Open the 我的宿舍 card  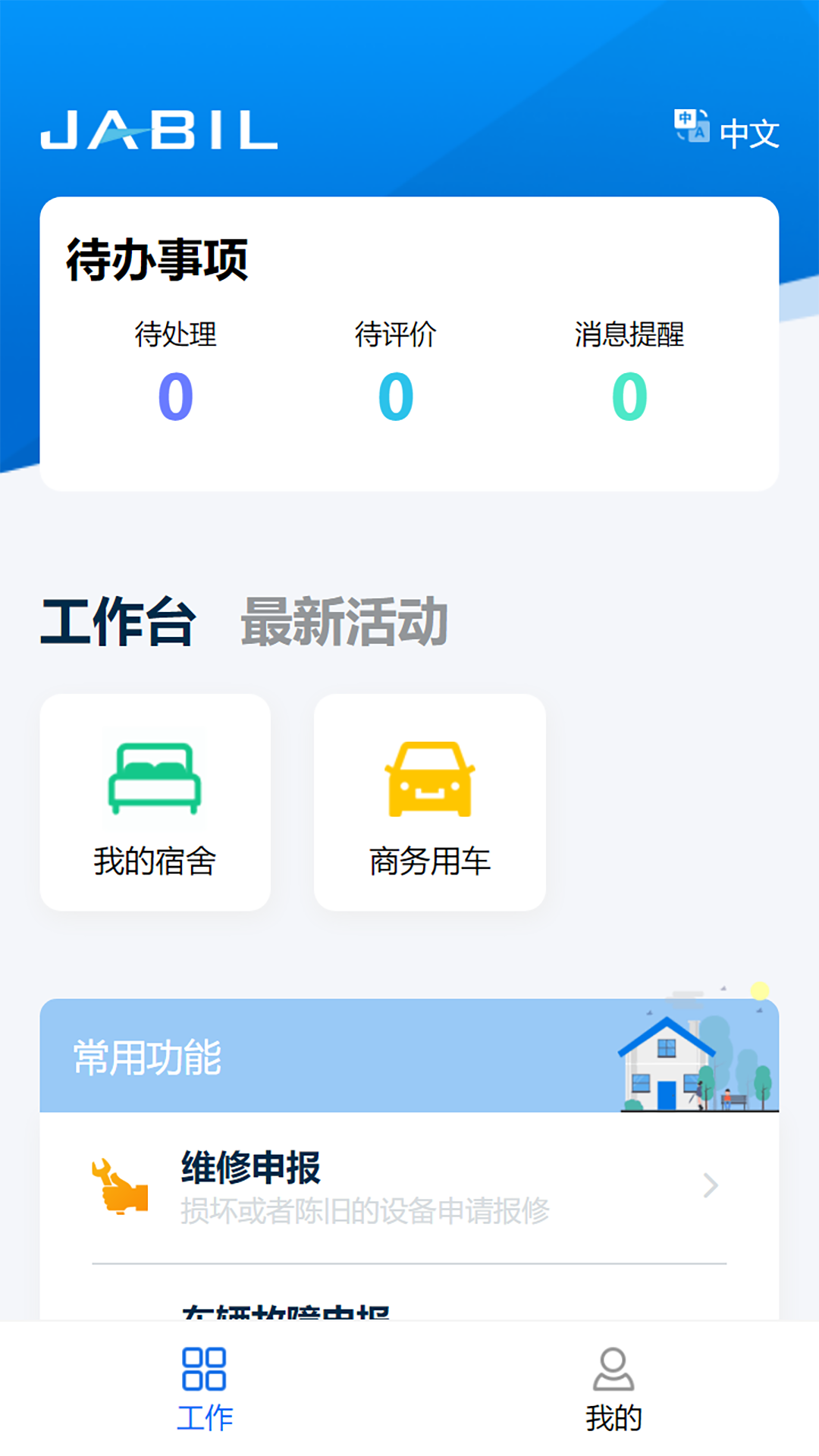[x=155, y=802]
